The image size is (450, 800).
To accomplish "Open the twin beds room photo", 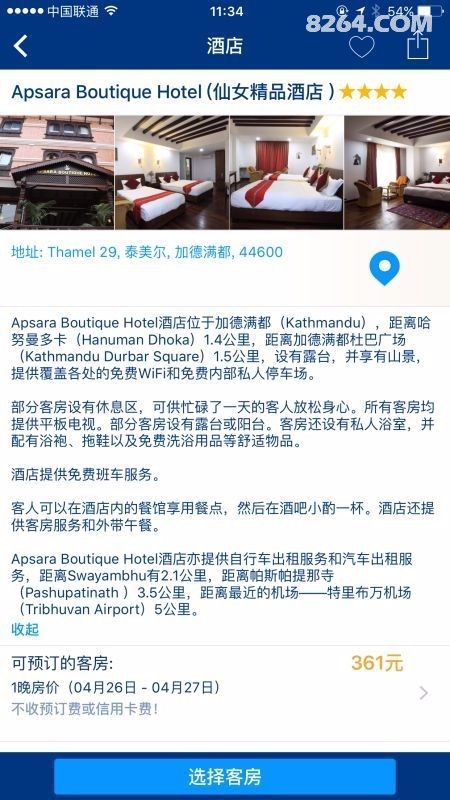I will (x=172, y=172).
